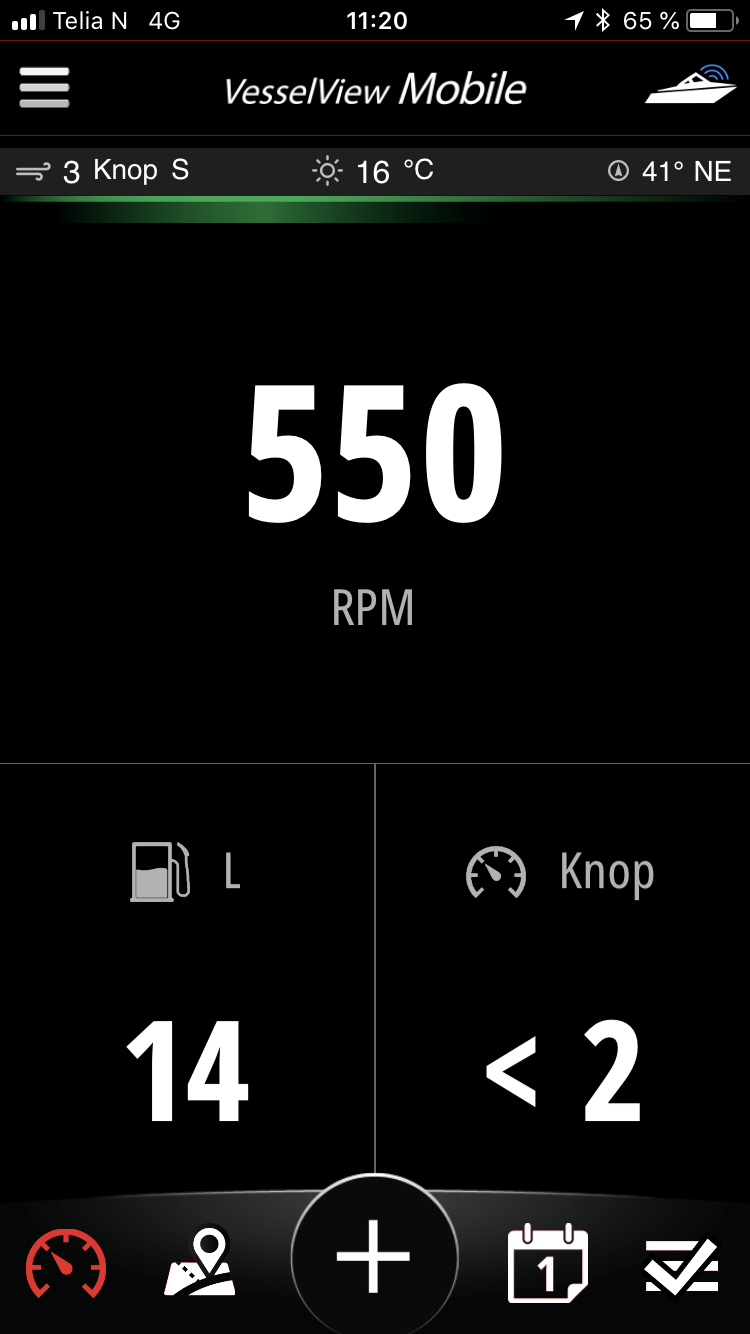Open the calendar maintenance tab

coord(547,1263)
